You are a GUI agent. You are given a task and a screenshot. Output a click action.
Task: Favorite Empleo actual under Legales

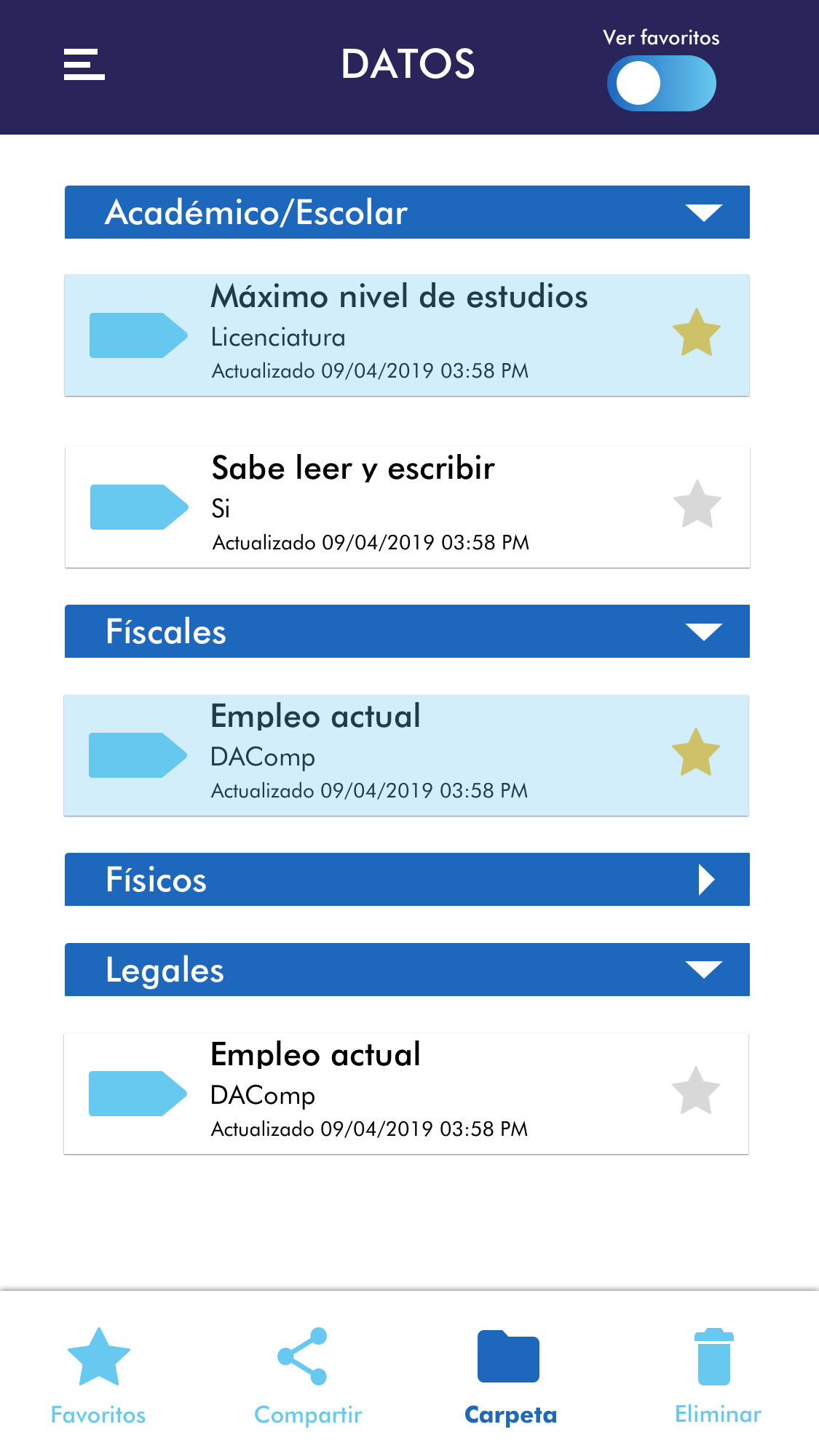click(x=695, y=1091)
